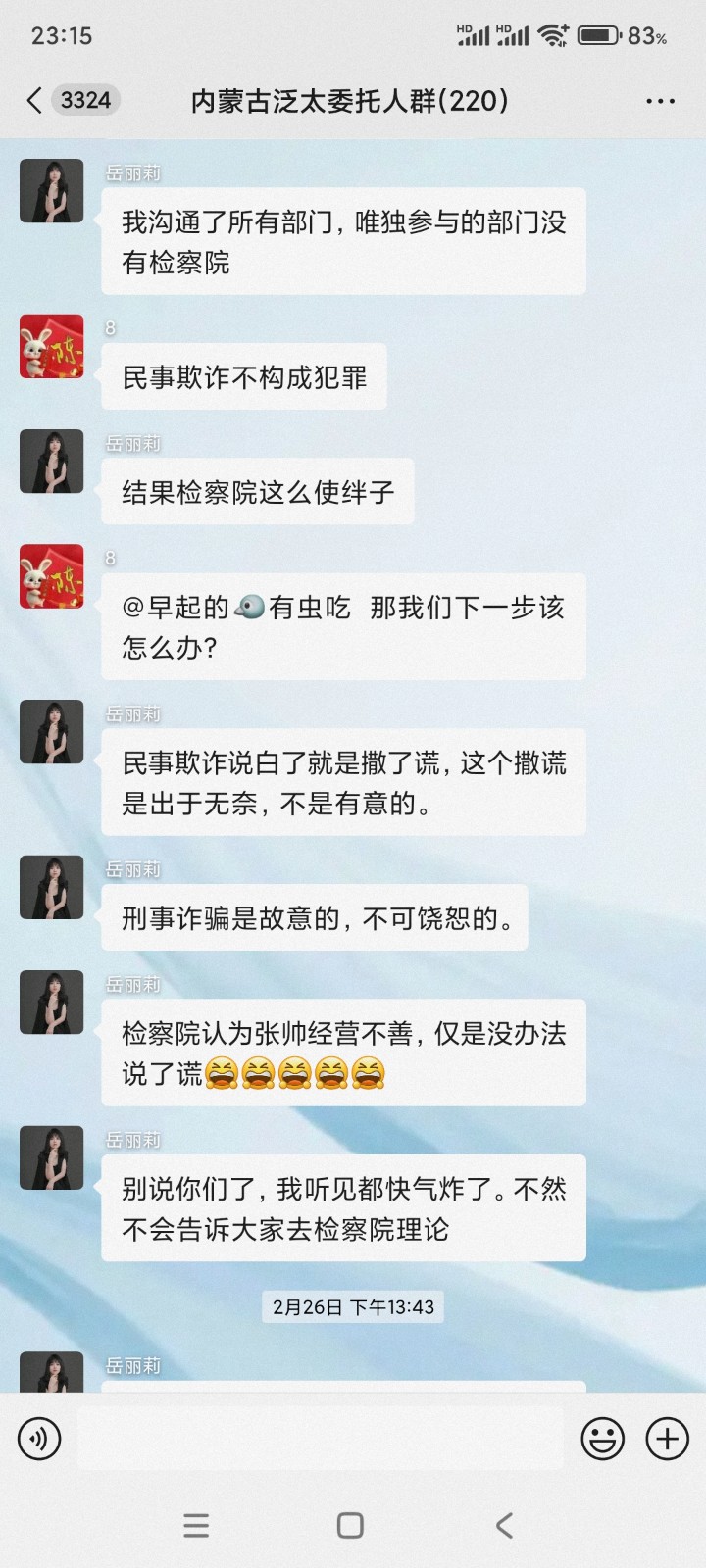Viewport: 706px width, 1568px height.
Task: Open the plus attachment menu
Action: pos(667,1439)
